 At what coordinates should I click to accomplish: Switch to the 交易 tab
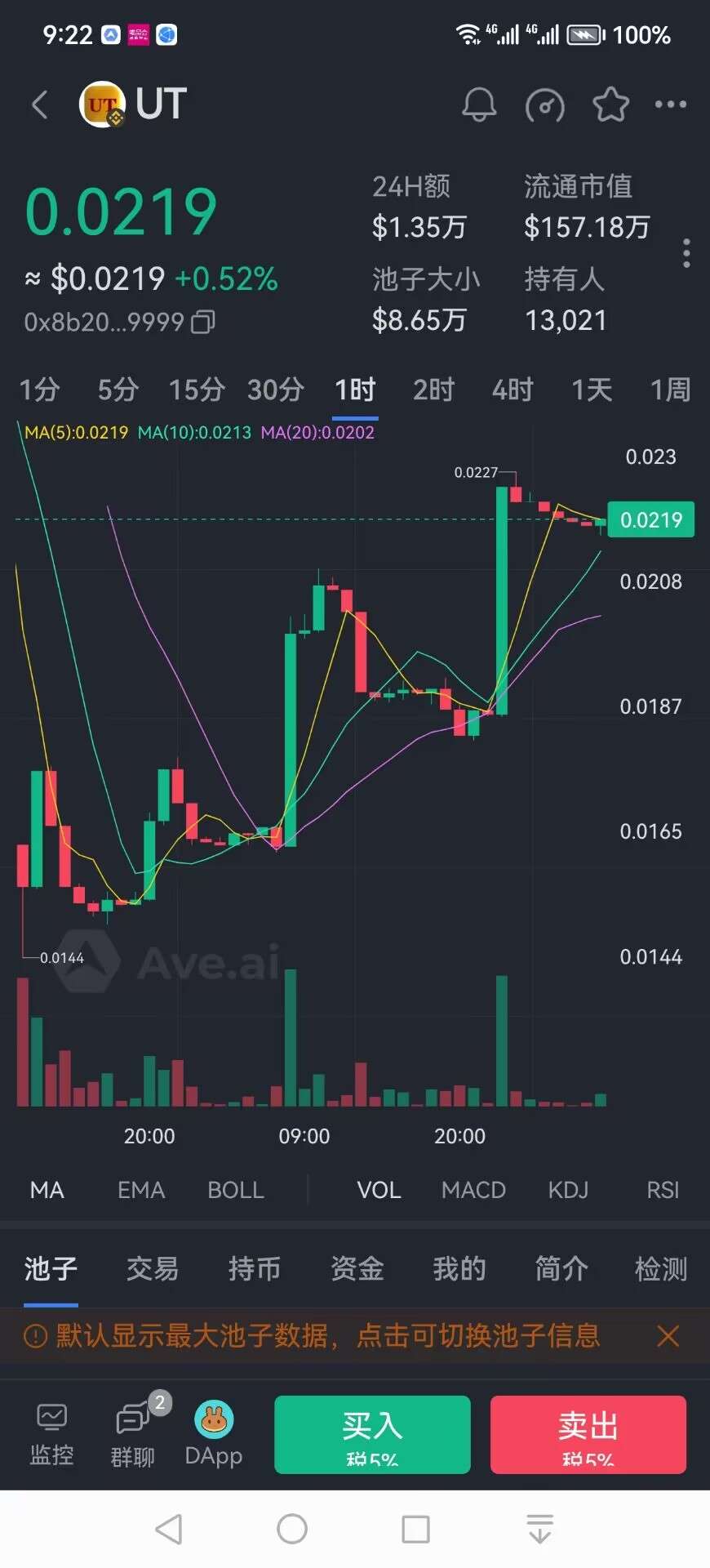(x=153, y=1268)
